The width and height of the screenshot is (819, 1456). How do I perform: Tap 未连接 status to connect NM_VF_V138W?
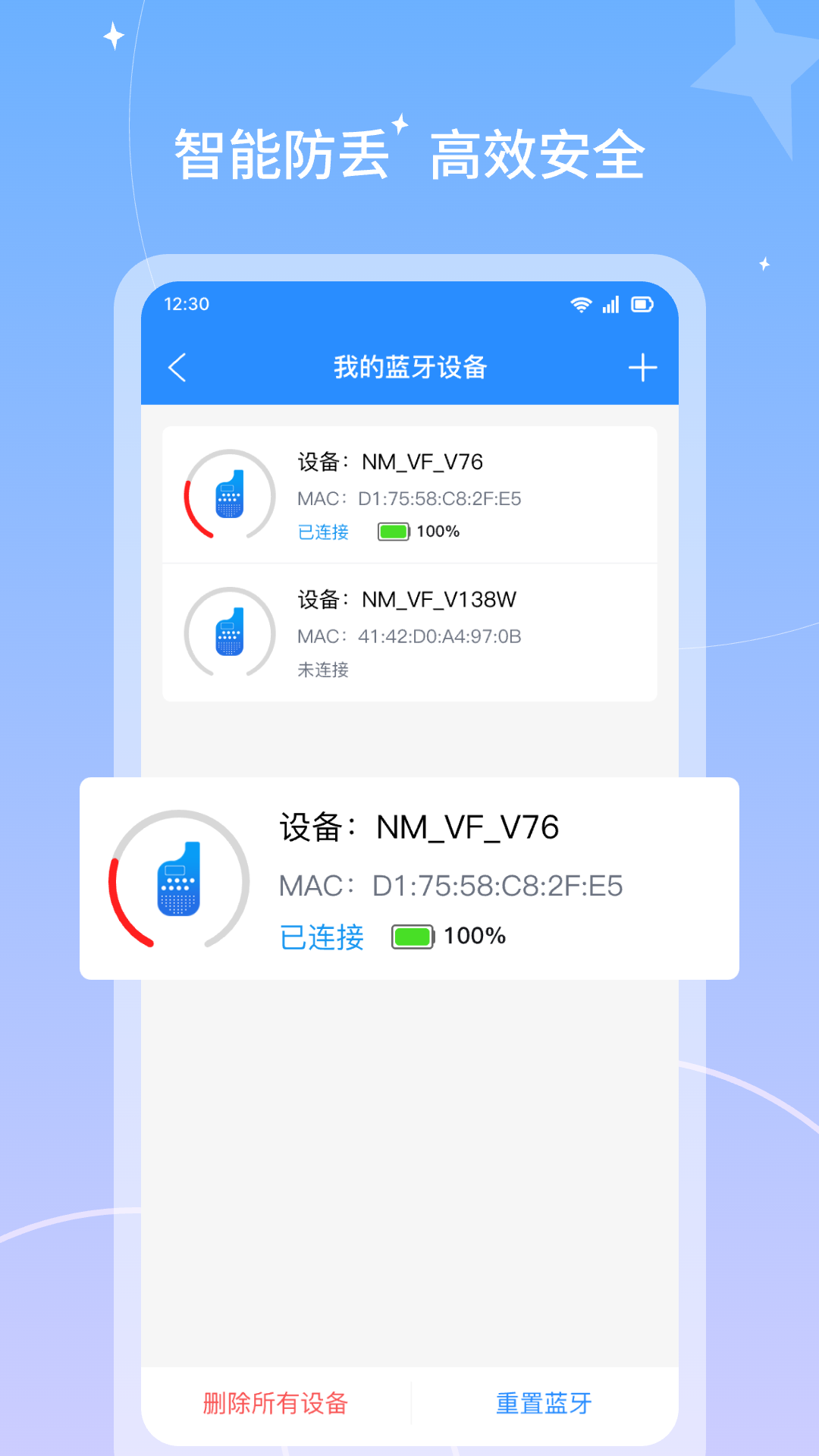[x=322, y=670]
